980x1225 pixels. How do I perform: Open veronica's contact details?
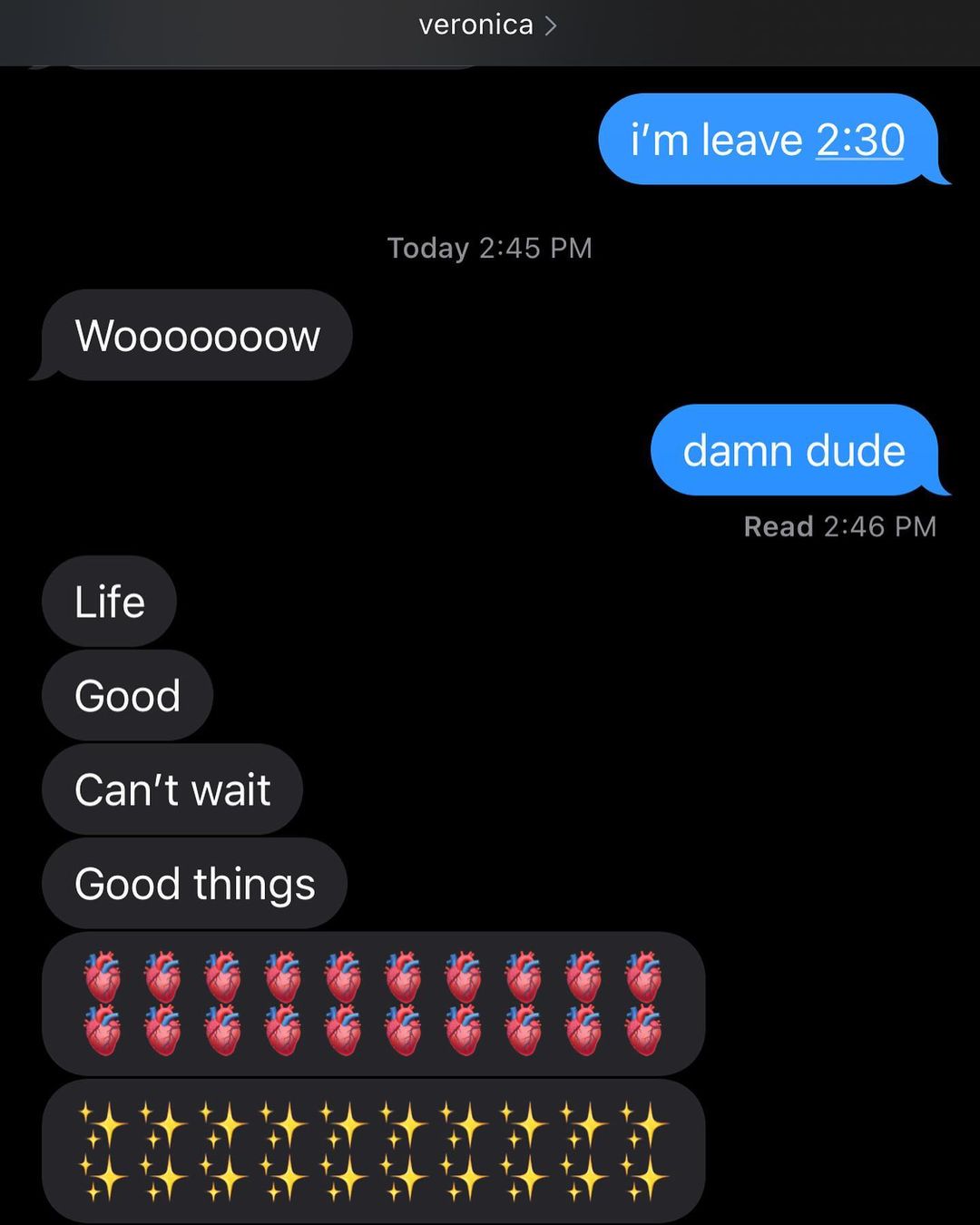click(x=487, y=25)
